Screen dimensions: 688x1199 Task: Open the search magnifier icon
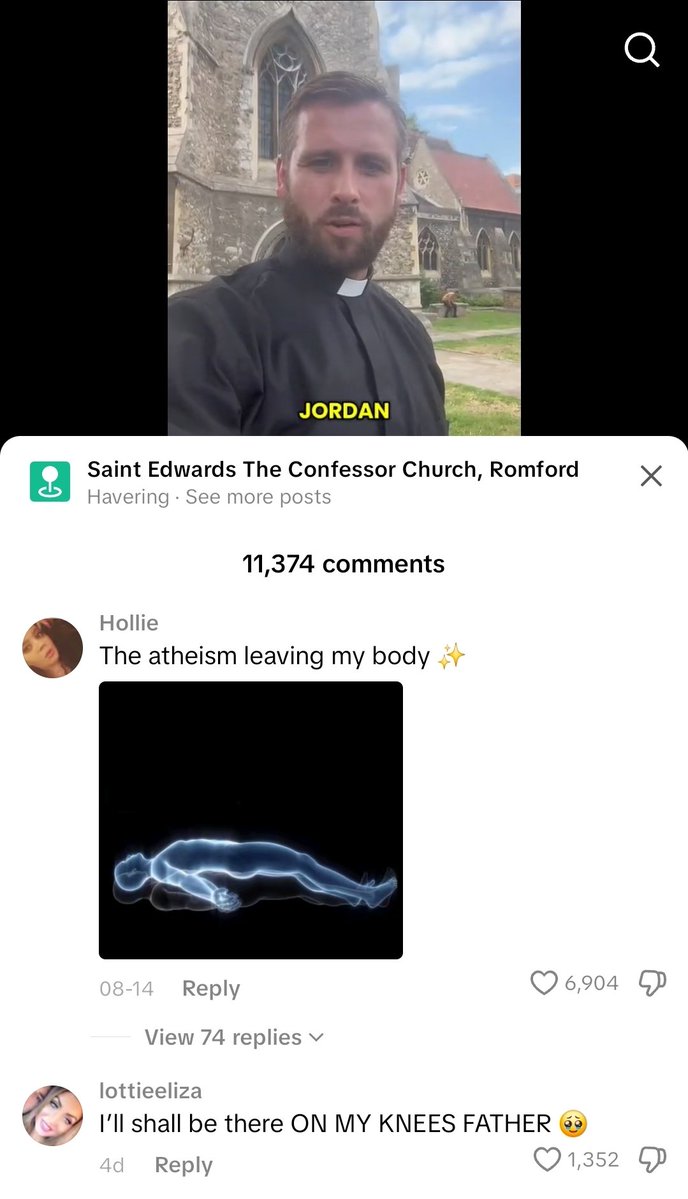(x=641, y=48)
